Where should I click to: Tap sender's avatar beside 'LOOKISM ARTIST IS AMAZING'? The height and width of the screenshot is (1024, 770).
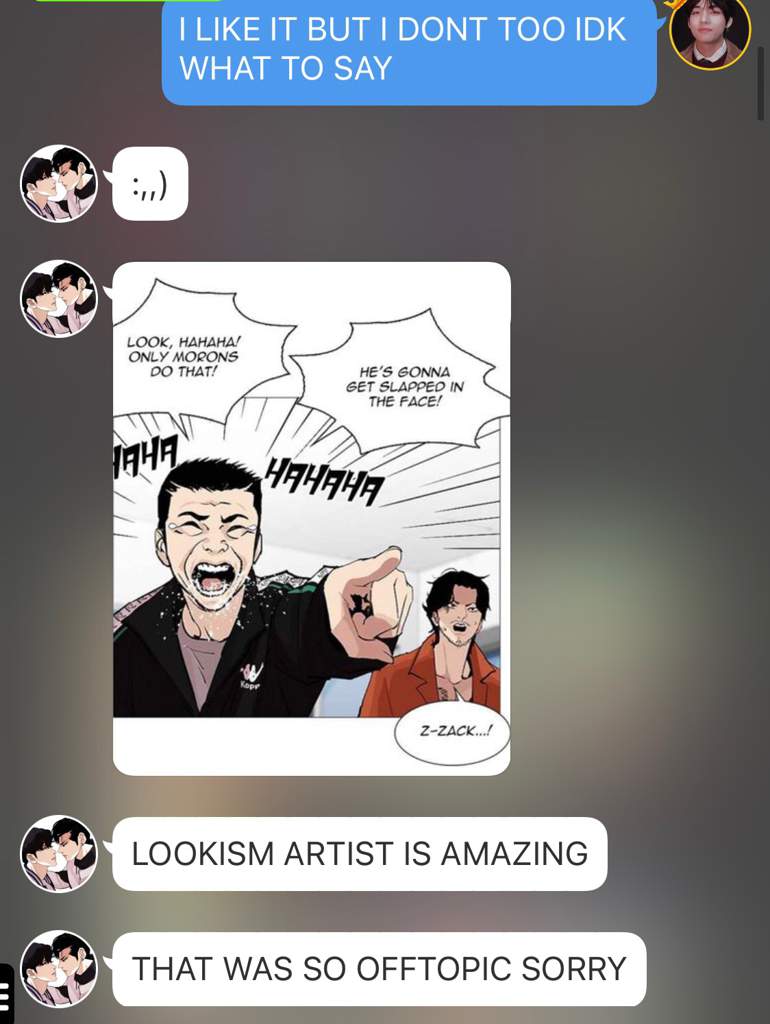pos(59,853)
